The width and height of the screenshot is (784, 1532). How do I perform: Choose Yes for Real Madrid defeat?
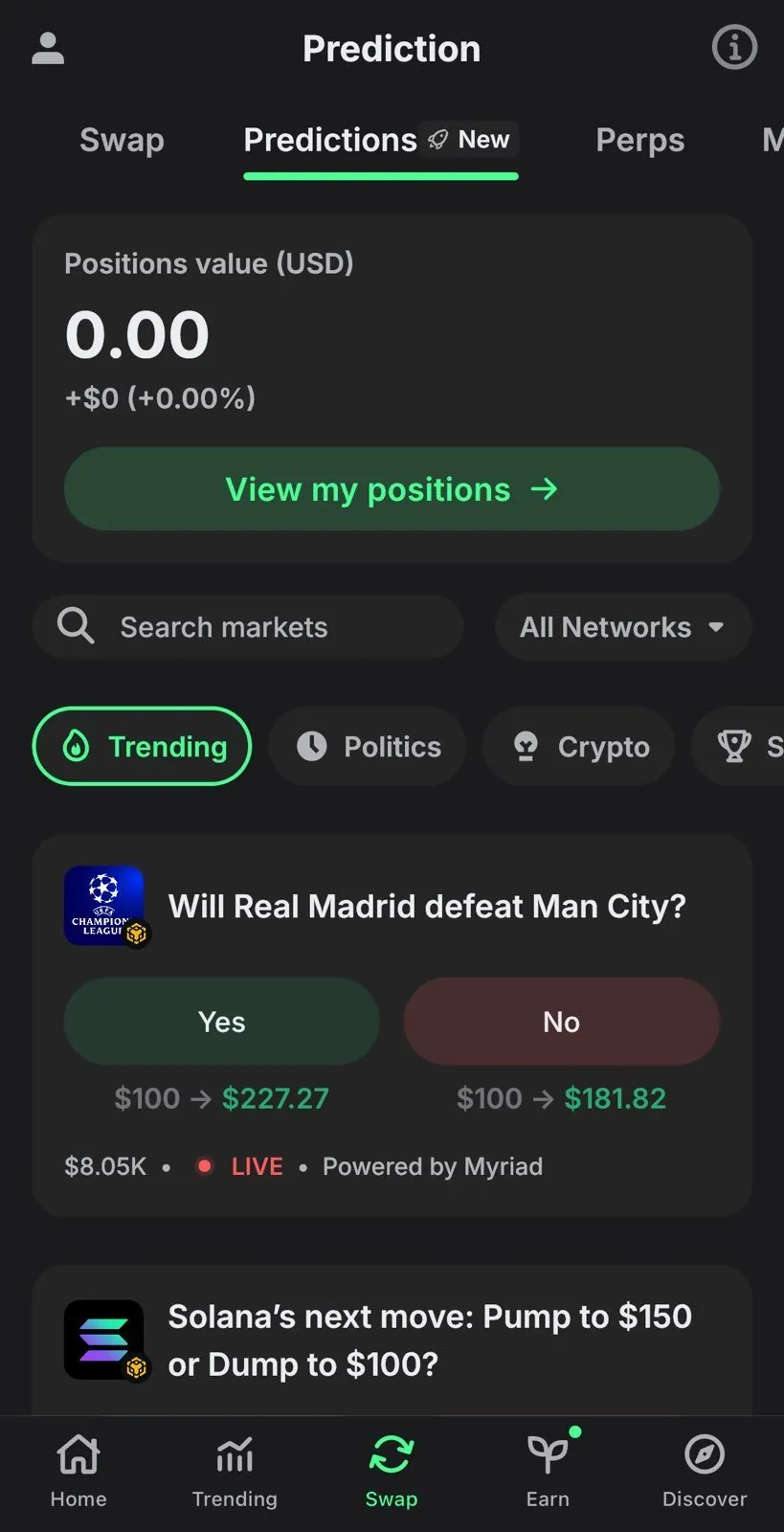coord(221,1022)
